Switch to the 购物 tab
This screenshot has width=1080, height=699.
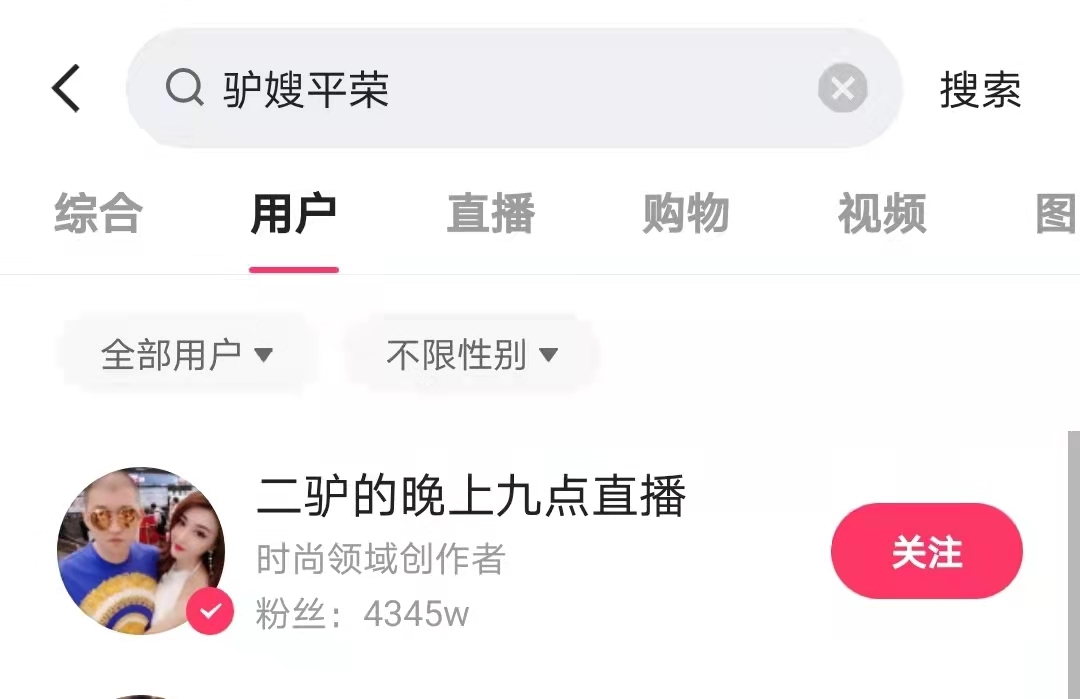(686, 214)
